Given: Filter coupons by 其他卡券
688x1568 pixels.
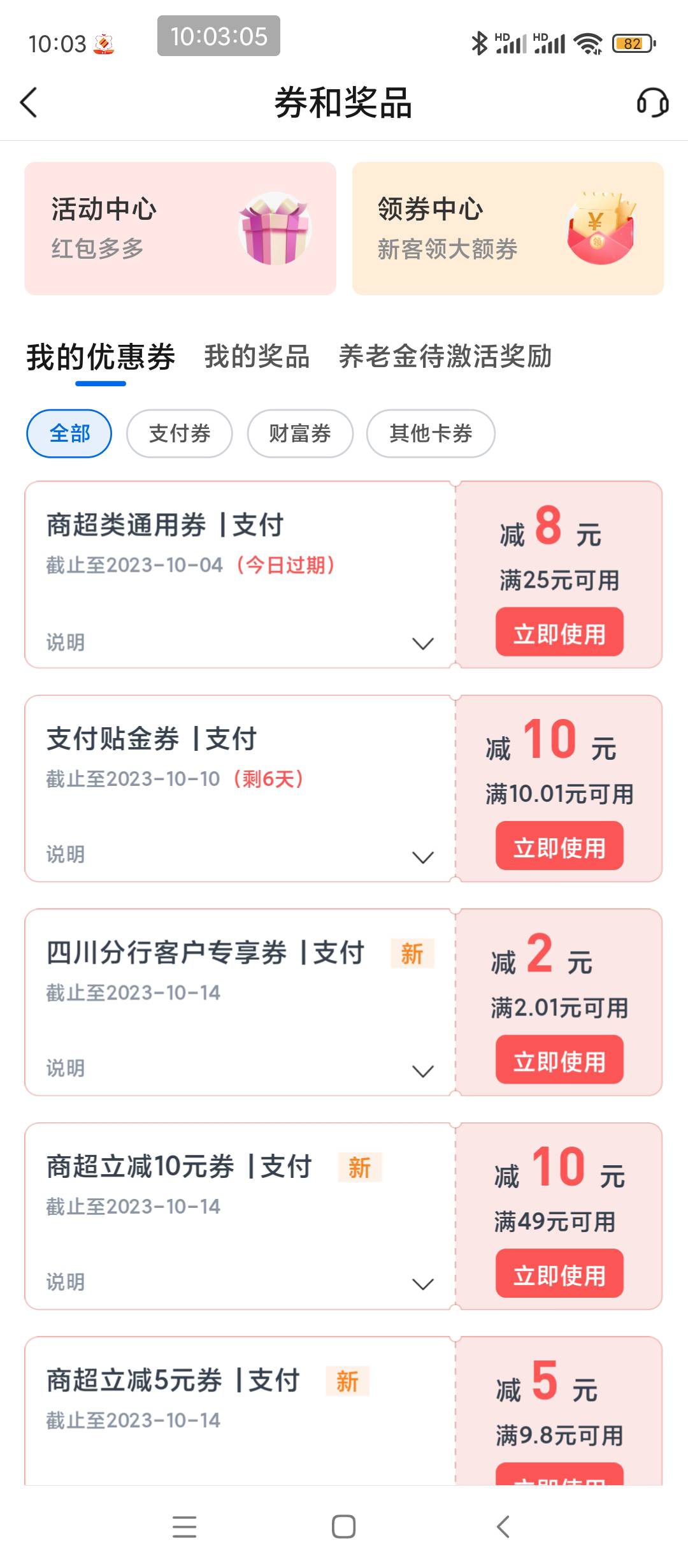Looking at the screenshot, I should pos(431,433).
